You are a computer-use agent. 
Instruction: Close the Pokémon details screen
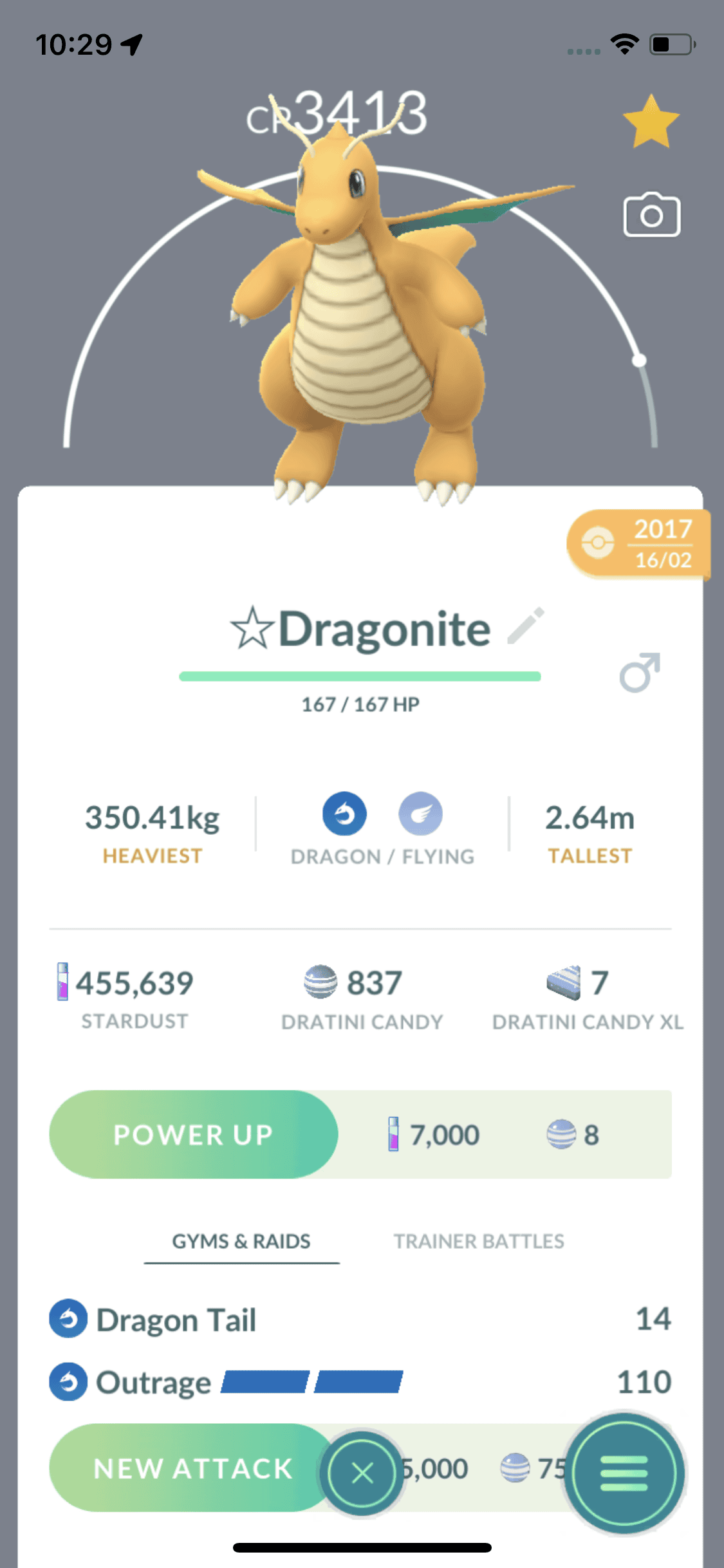pos(362,1473)
